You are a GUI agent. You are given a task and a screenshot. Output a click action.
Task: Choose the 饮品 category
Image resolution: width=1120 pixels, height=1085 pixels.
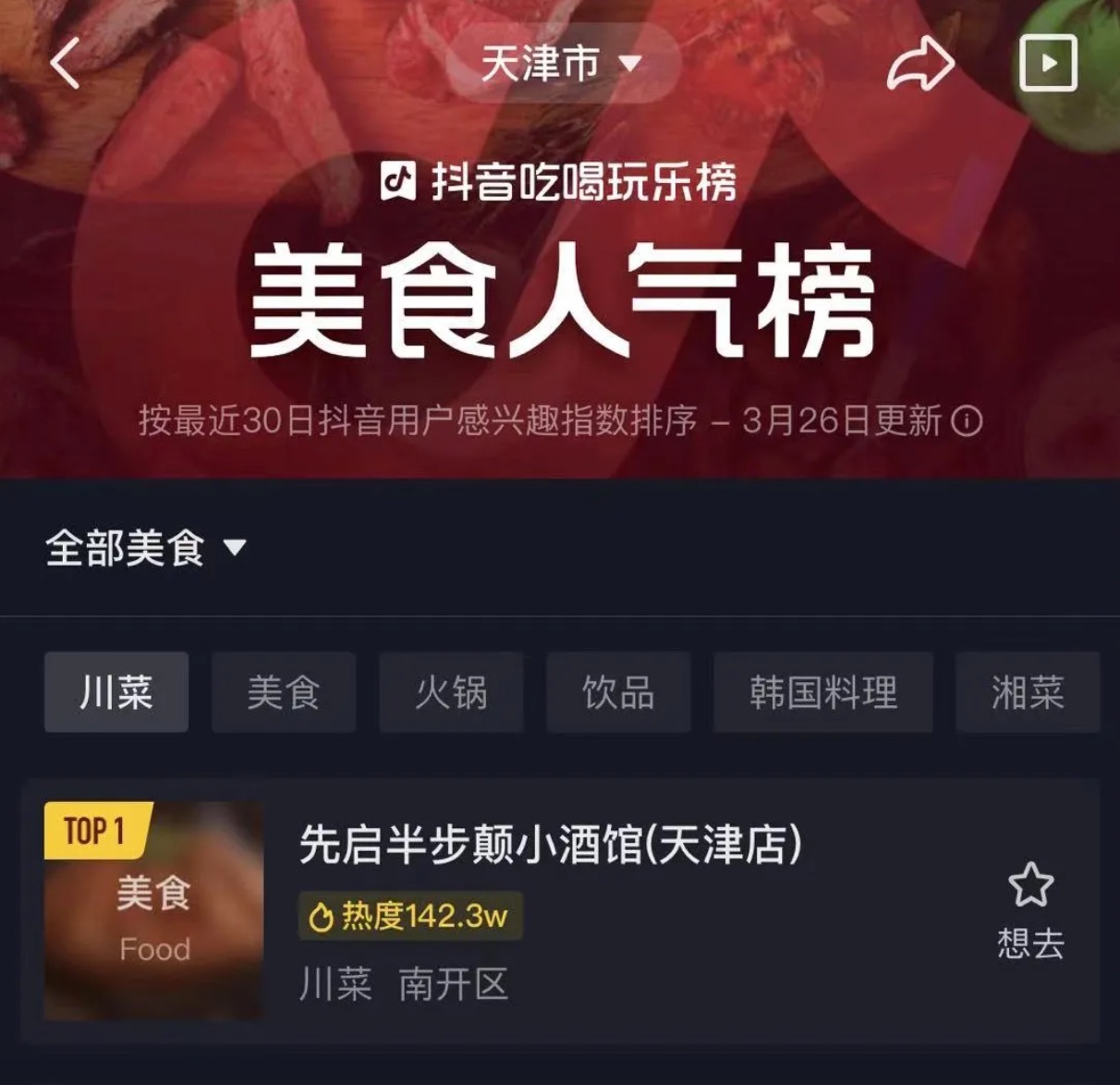pos(618,692)
